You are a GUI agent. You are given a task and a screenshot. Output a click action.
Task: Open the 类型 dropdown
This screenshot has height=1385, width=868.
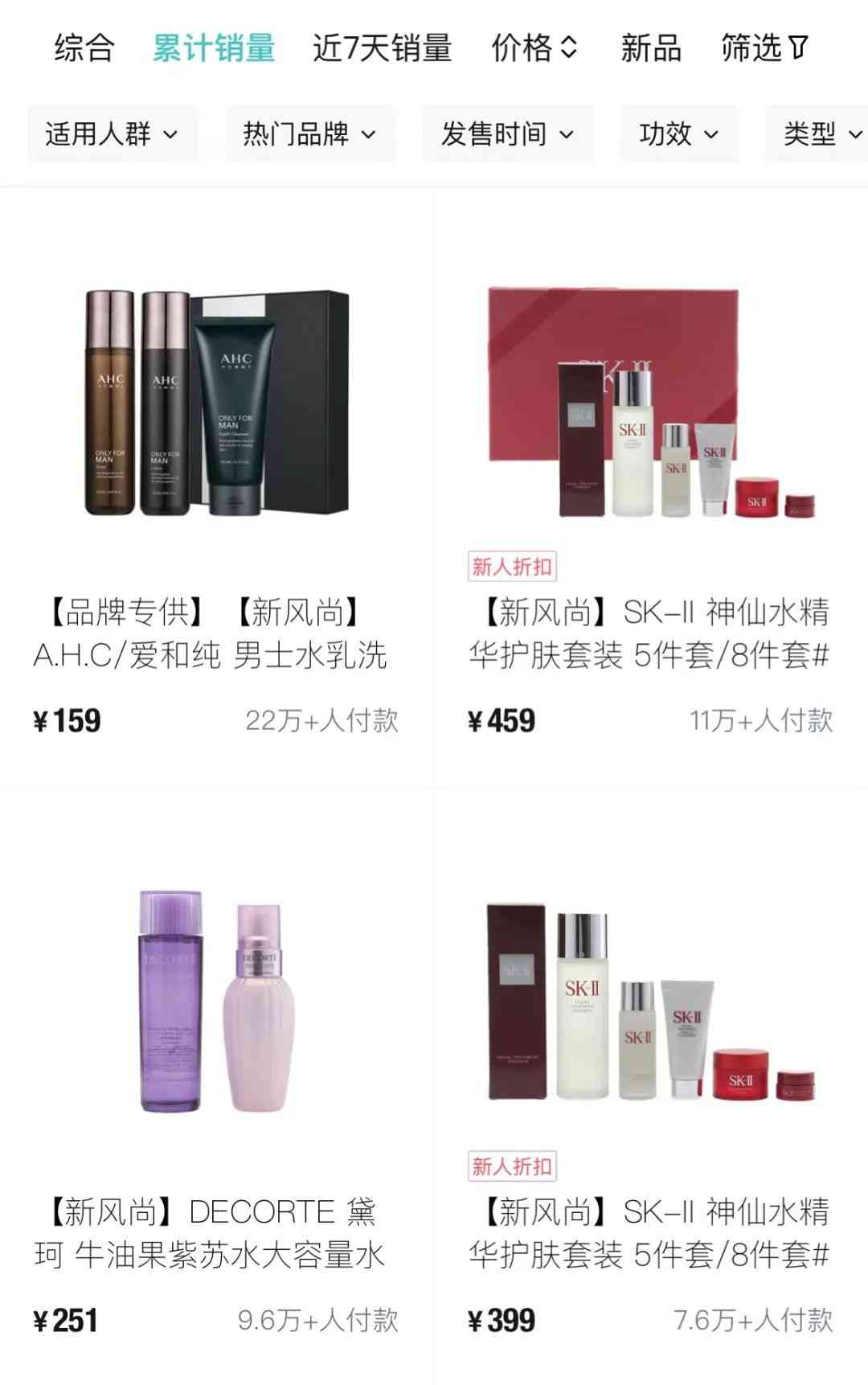pyautogui.click(x=820, y=134)
